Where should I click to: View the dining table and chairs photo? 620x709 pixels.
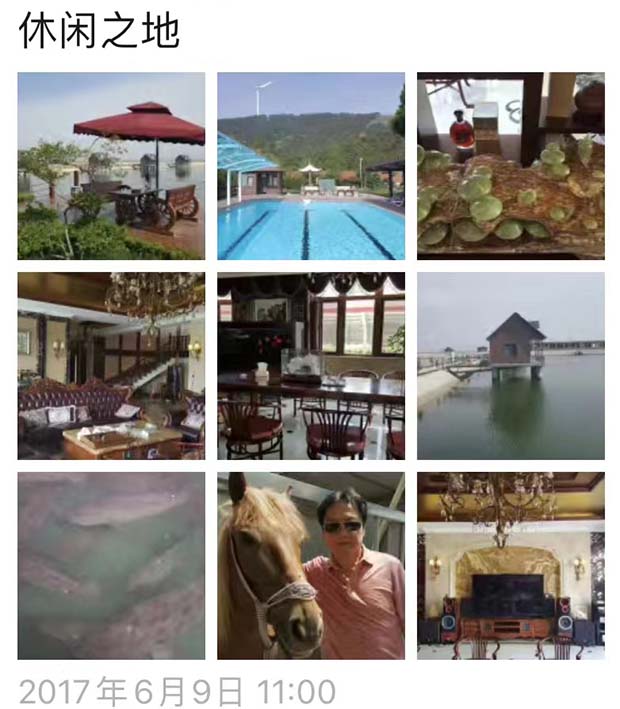[311, 366]
